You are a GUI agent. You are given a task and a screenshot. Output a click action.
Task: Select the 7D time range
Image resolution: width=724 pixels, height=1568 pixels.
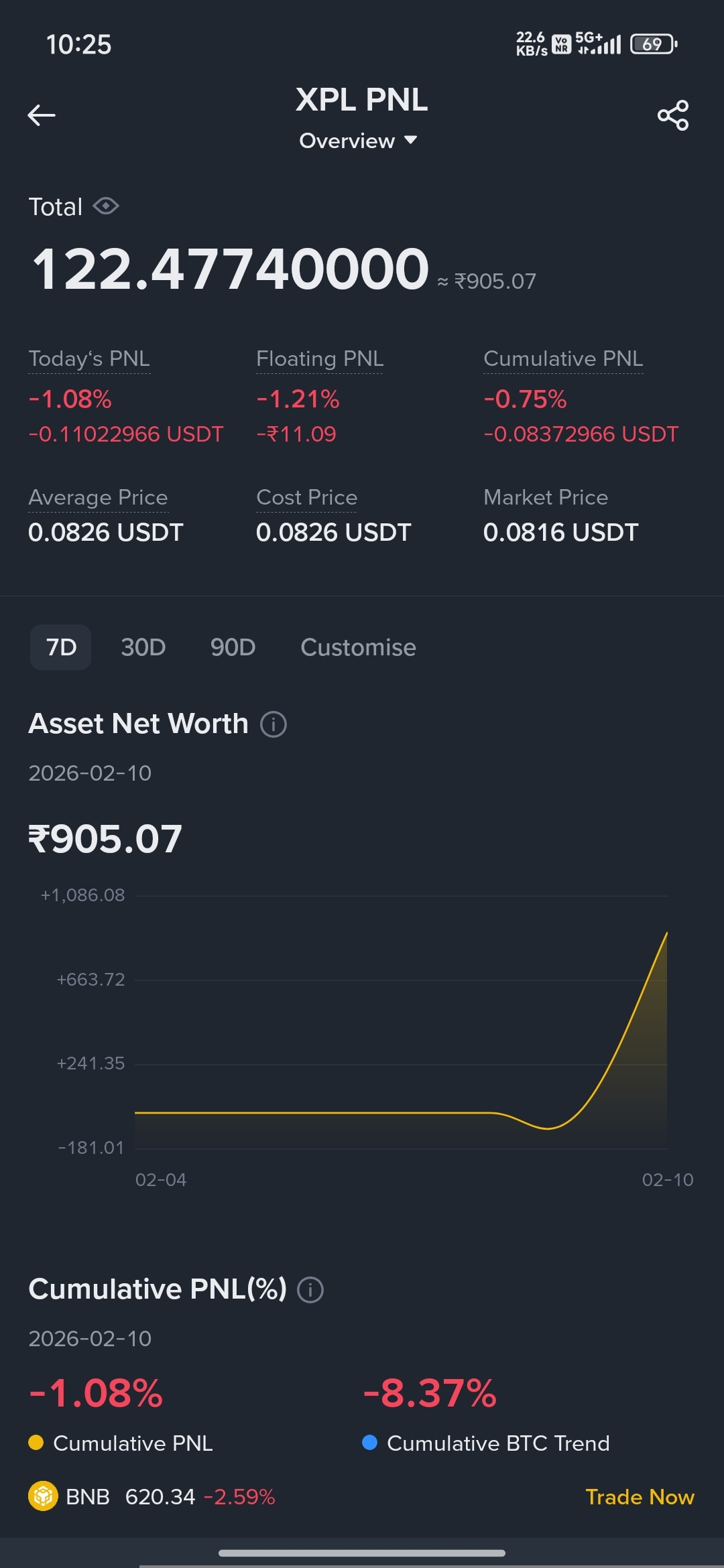[x=61, y=647]
